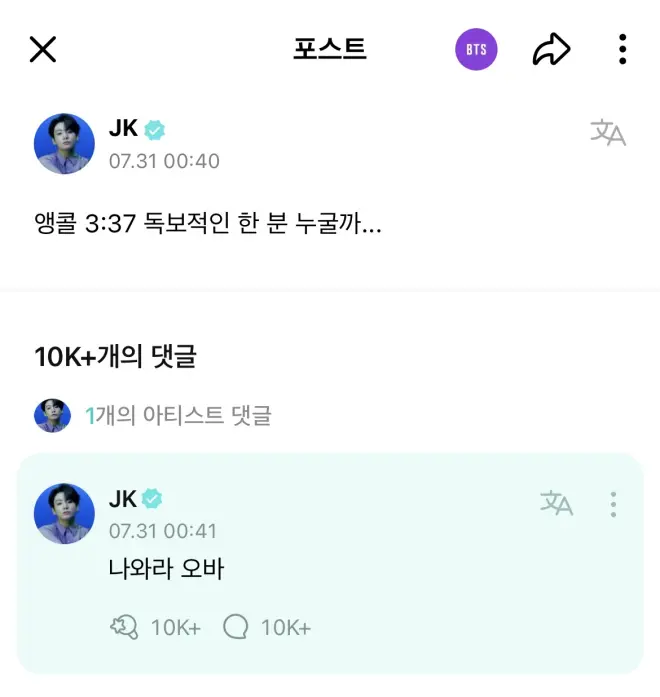Translate JK's main post

607,133
